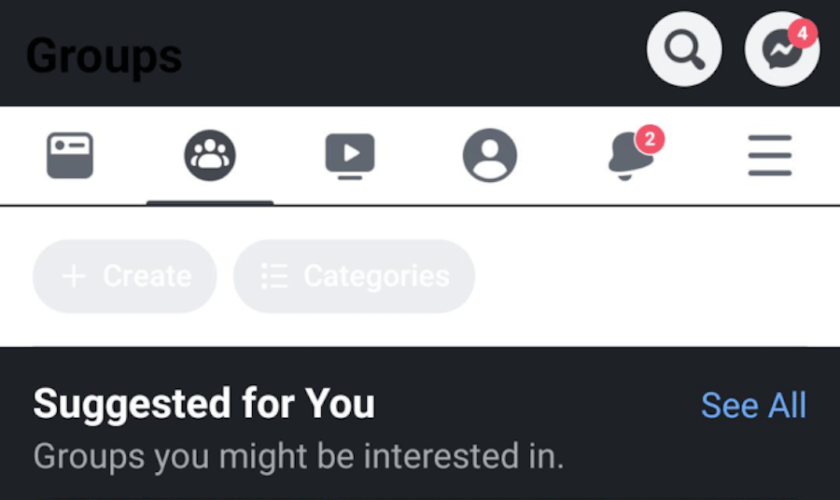Image resolution: width=840 pixels, height=500 pixels.
Task: Go to the Profile tab
Action: 490,156
